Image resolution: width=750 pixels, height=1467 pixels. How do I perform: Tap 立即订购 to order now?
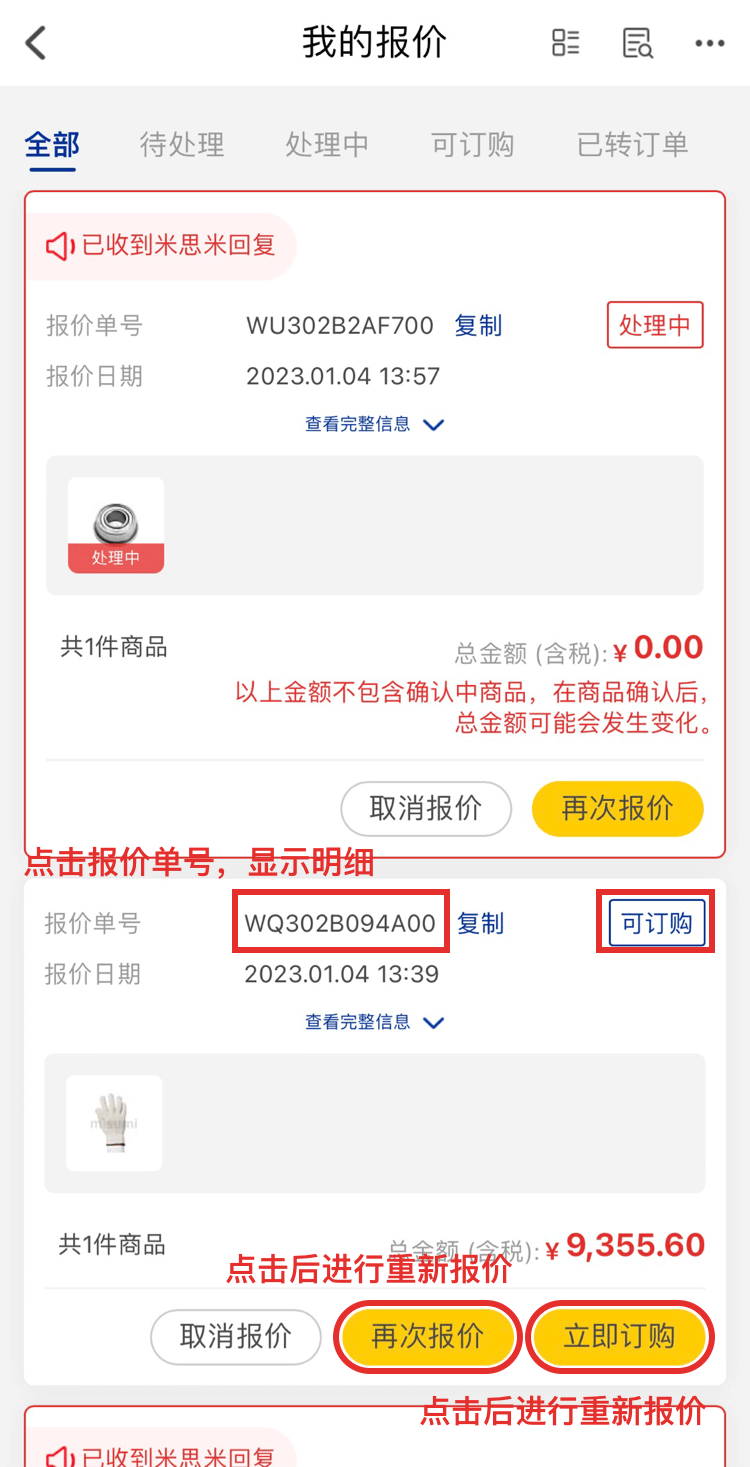[x=619, y=1336]
